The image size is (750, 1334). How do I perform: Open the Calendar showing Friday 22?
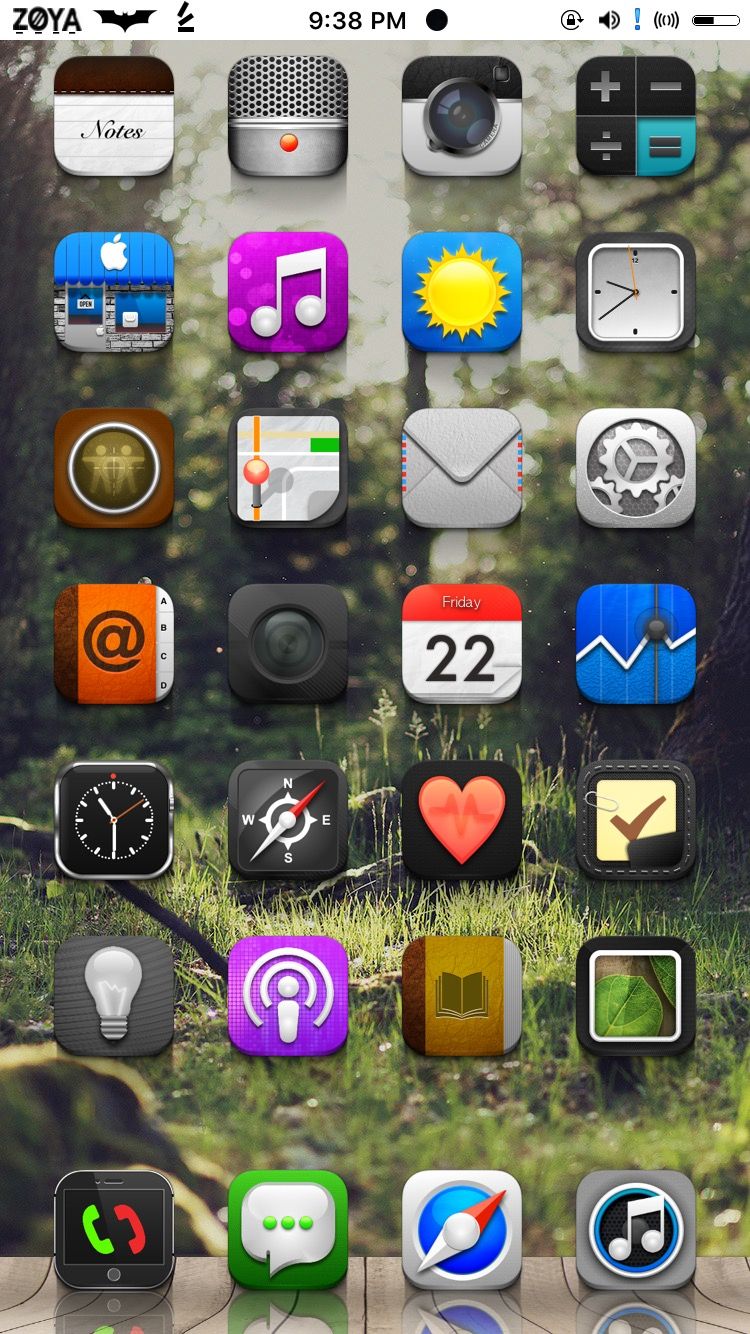(462, 644)
